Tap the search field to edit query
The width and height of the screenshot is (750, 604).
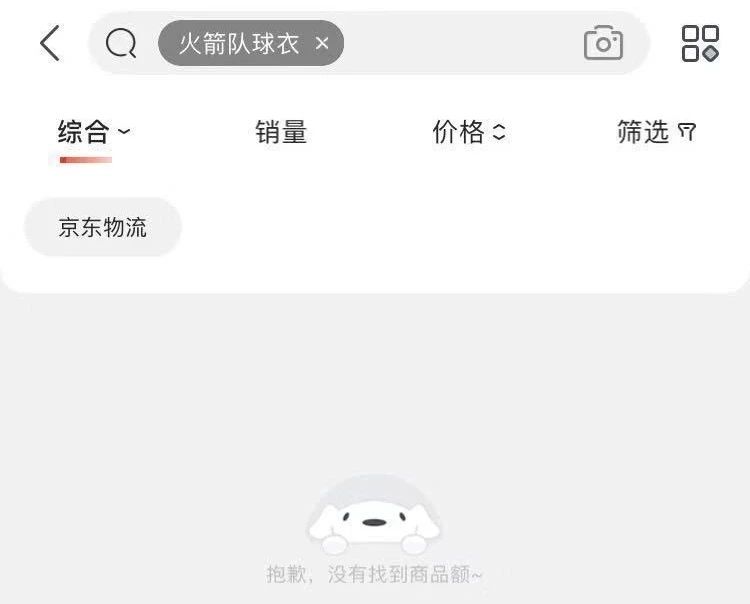460,43
